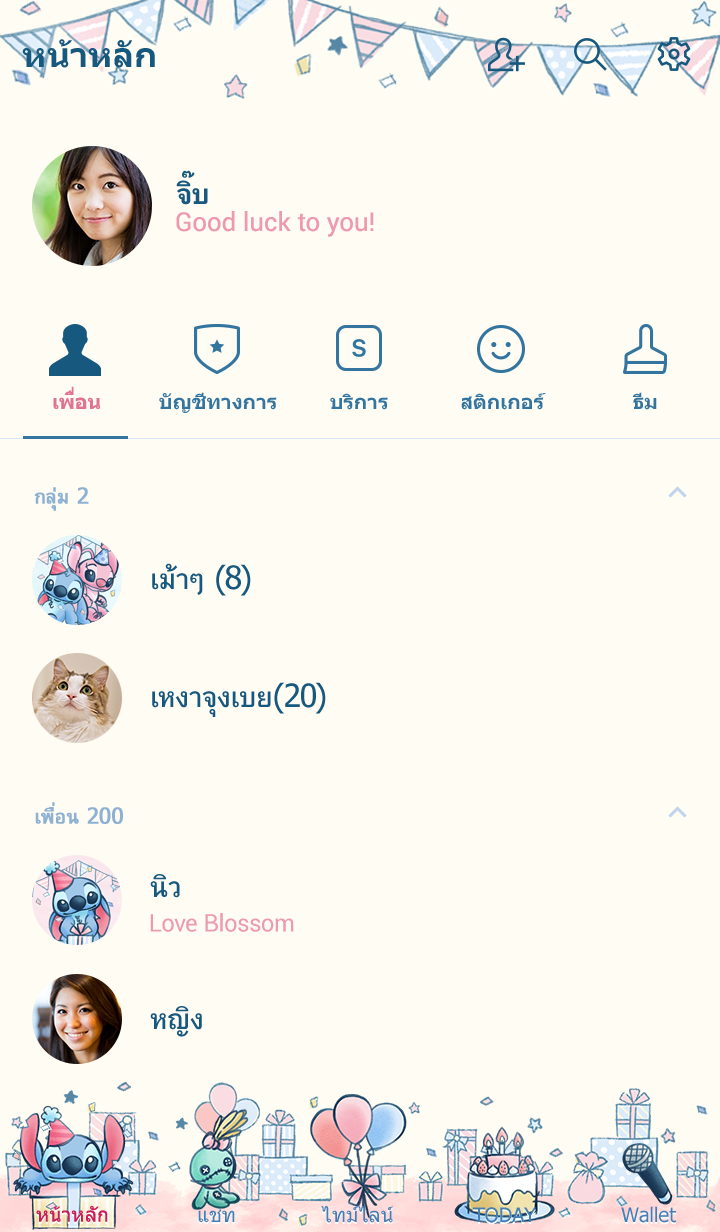The width and height of the screenshot is (720, 1232).
Task: Switch to บริการ tab
Action: (359, 370)
